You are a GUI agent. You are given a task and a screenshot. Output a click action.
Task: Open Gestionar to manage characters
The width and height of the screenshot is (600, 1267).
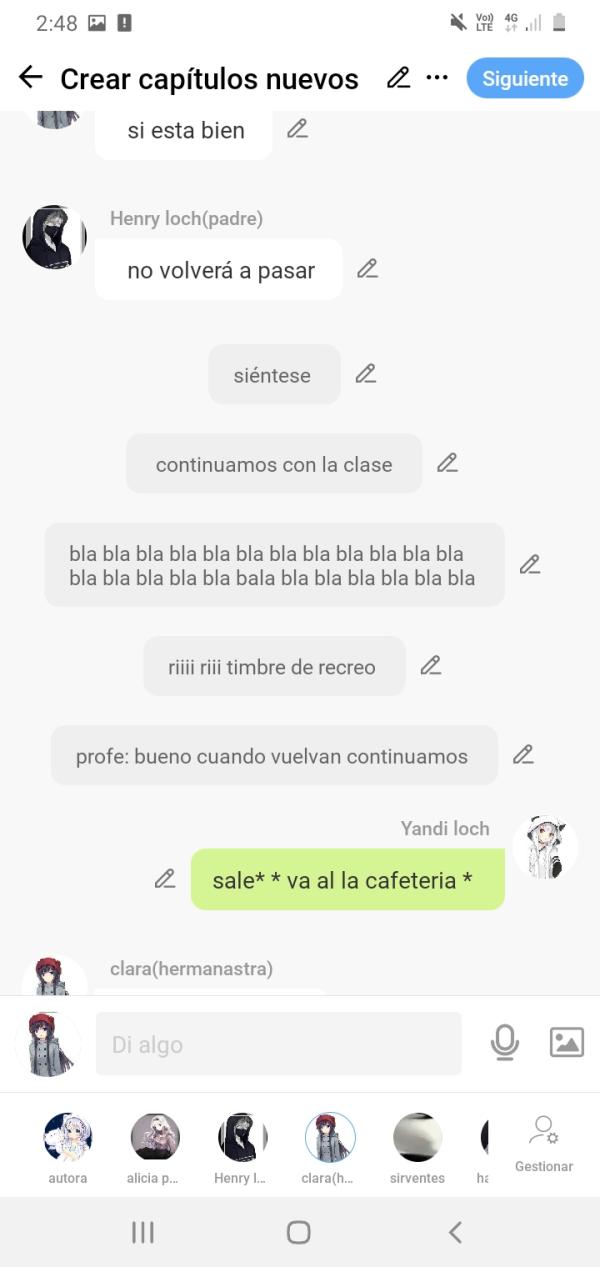(544, 1143)
